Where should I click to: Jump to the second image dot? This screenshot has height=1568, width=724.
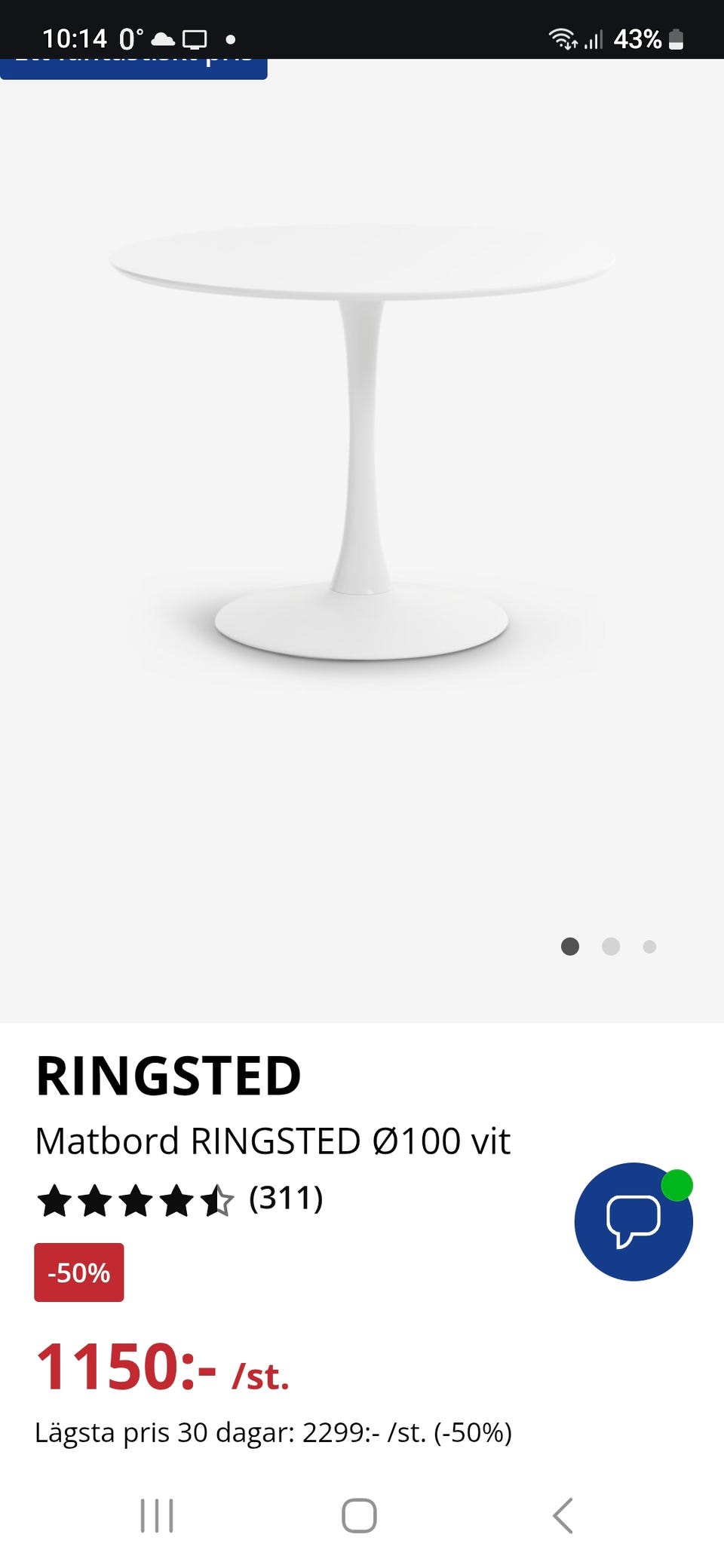point(611,946)
